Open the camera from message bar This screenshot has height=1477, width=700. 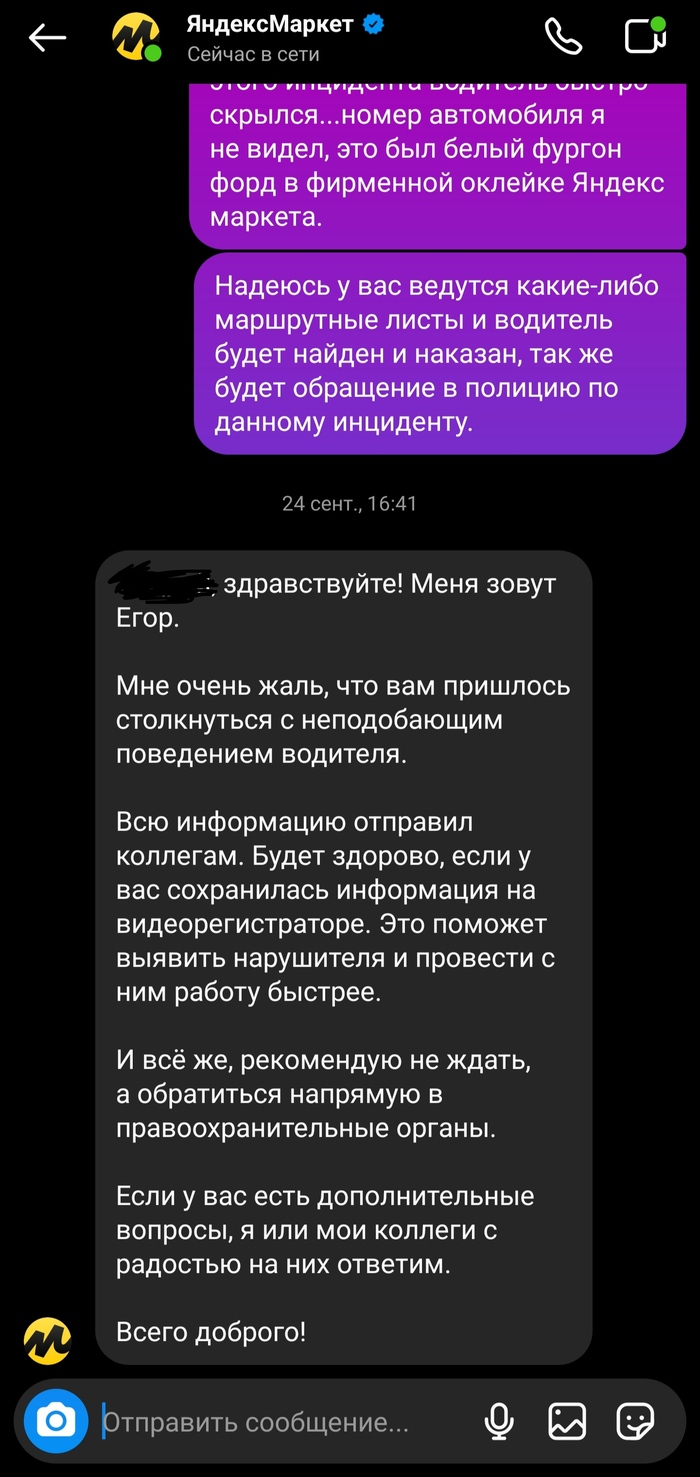[x=57, y=1421]
